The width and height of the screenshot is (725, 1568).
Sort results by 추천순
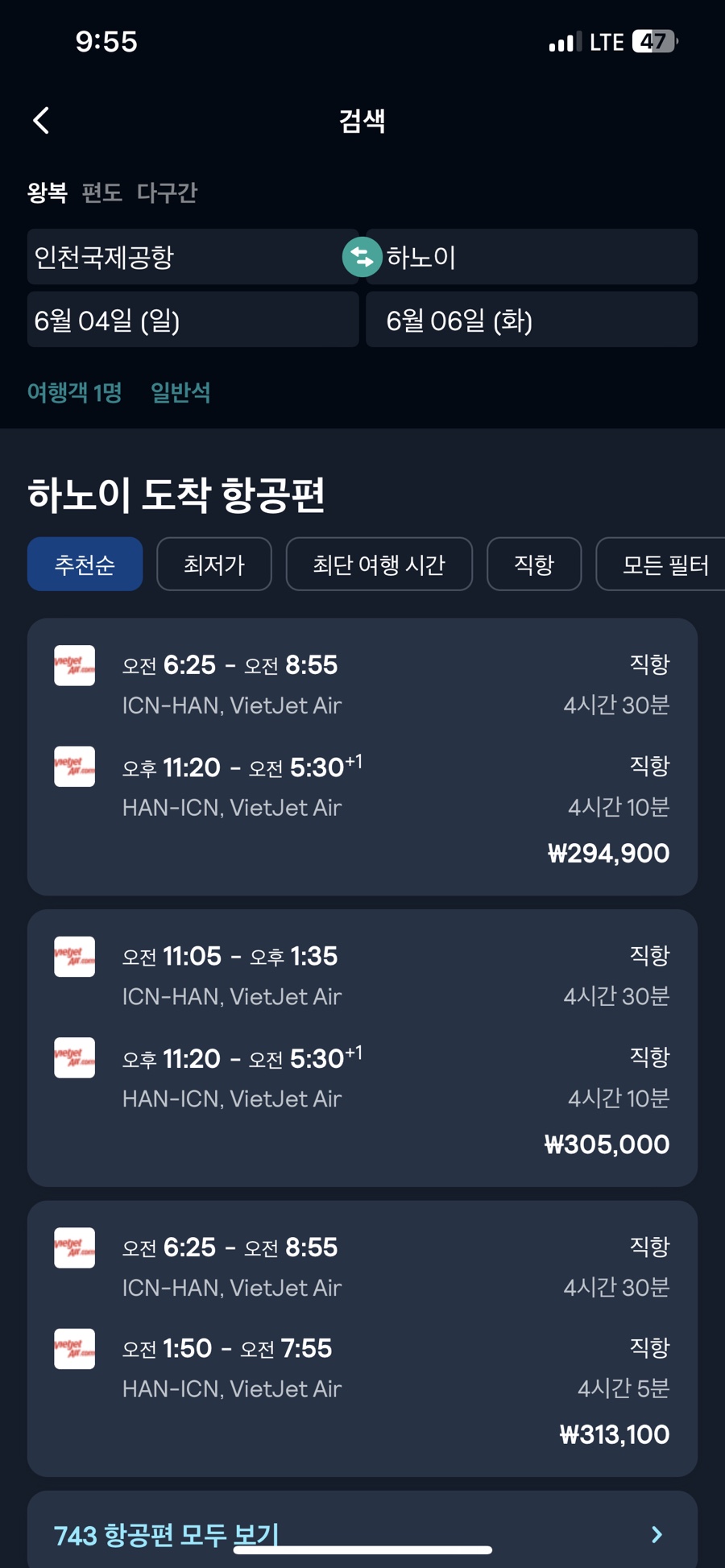point(85,564)
